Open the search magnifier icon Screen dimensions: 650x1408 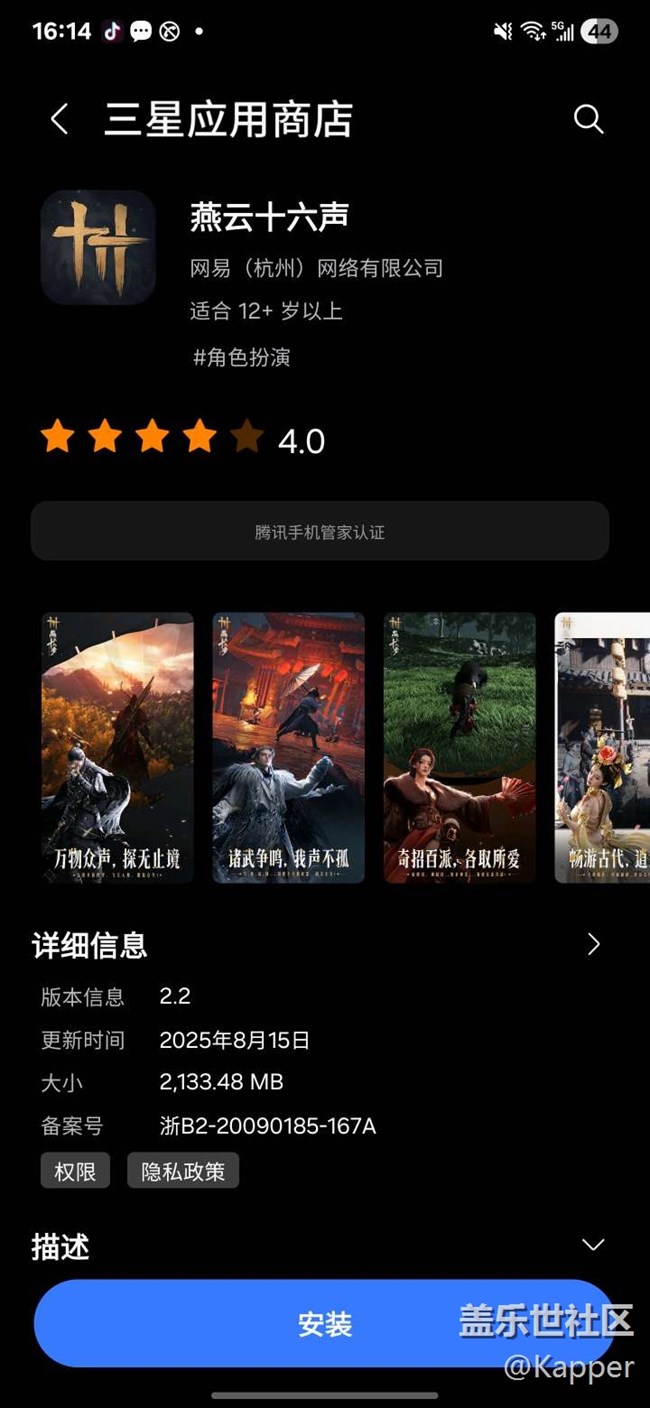588,120
